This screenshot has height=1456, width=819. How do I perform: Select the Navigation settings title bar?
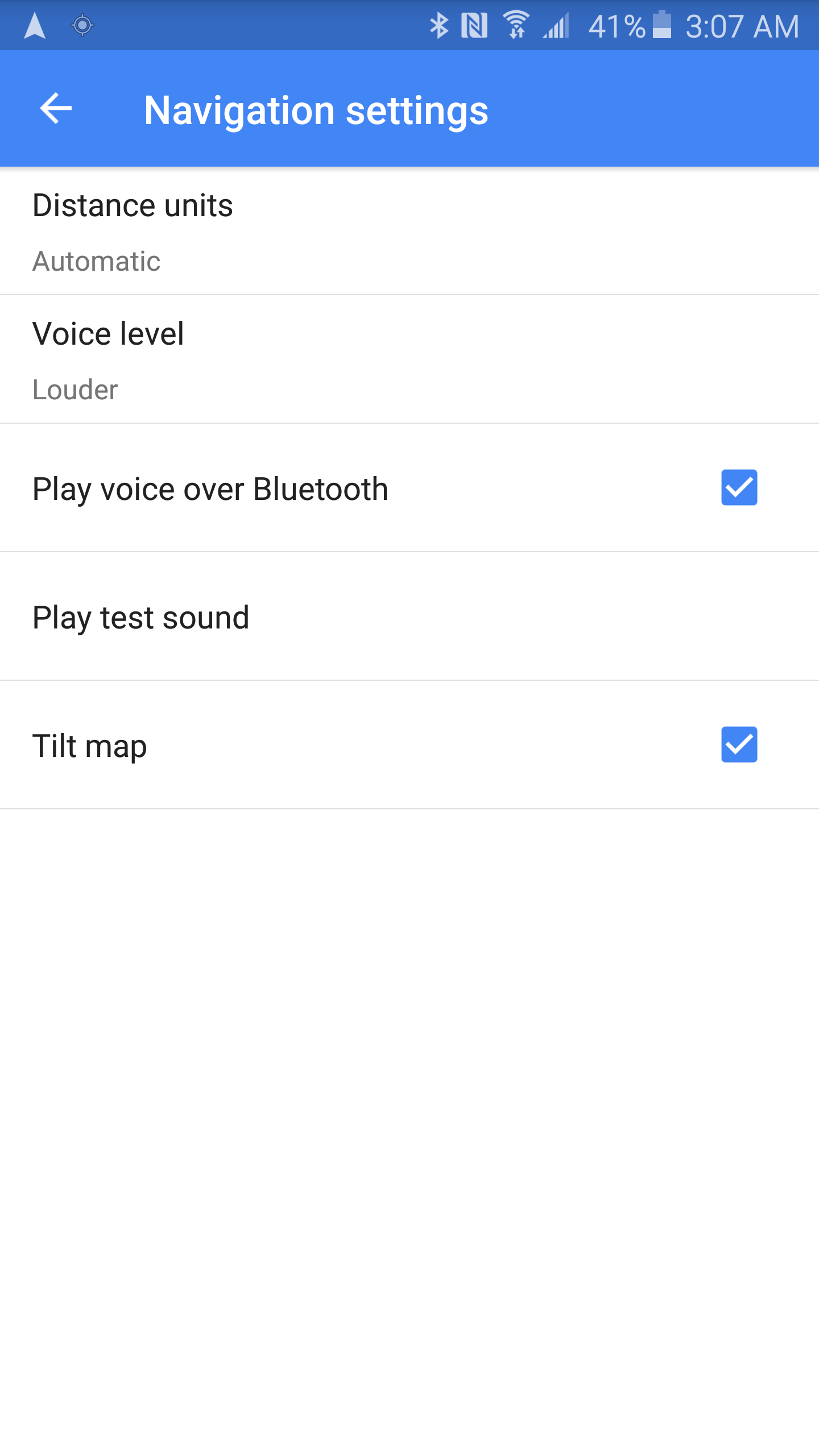point(316,109)
